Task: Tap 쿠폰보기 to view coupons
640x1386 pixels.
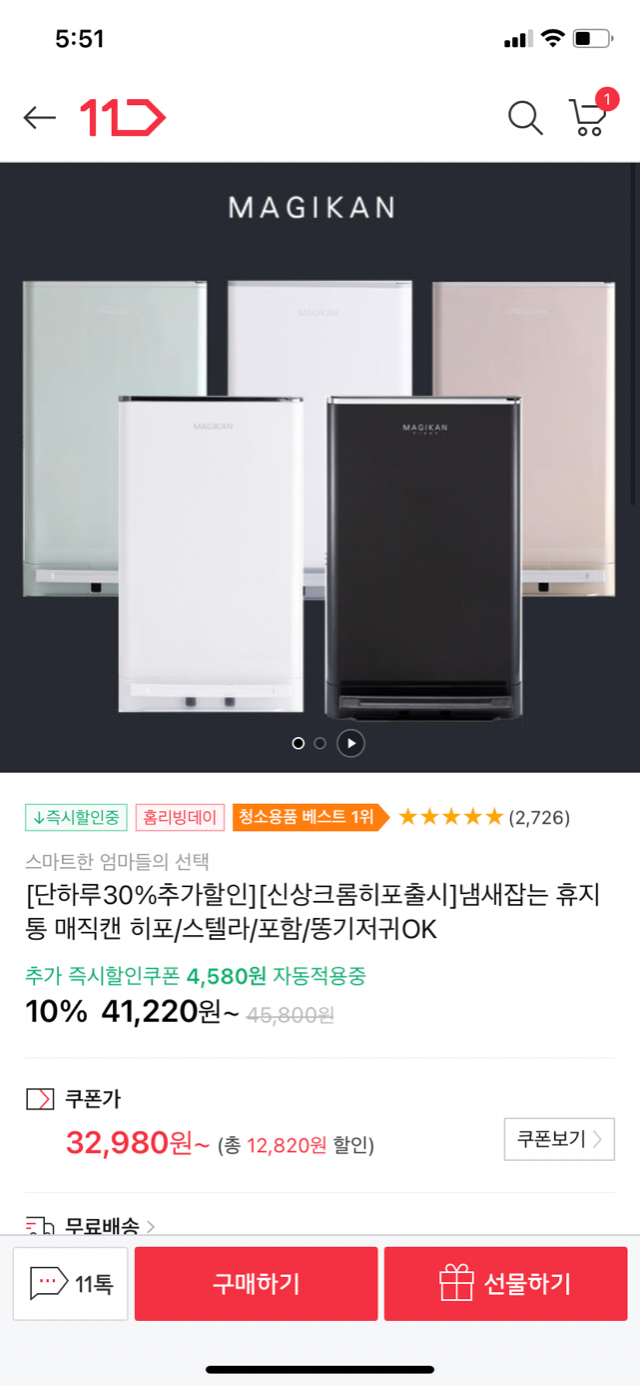Action: pyautogui.click(x=559, y=1139)
